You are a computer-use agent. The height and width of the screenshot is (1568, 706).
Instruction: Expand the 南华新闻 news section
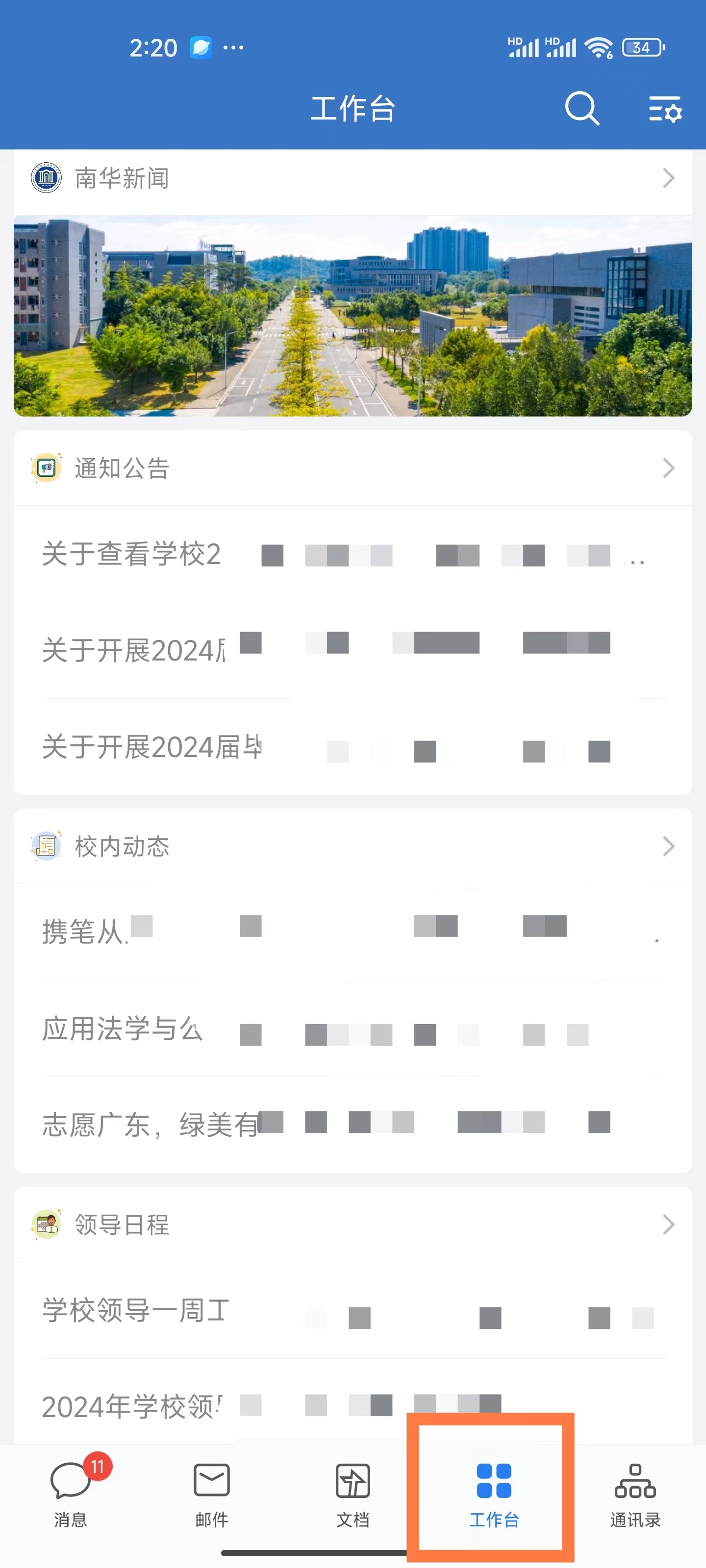[668, 178]
